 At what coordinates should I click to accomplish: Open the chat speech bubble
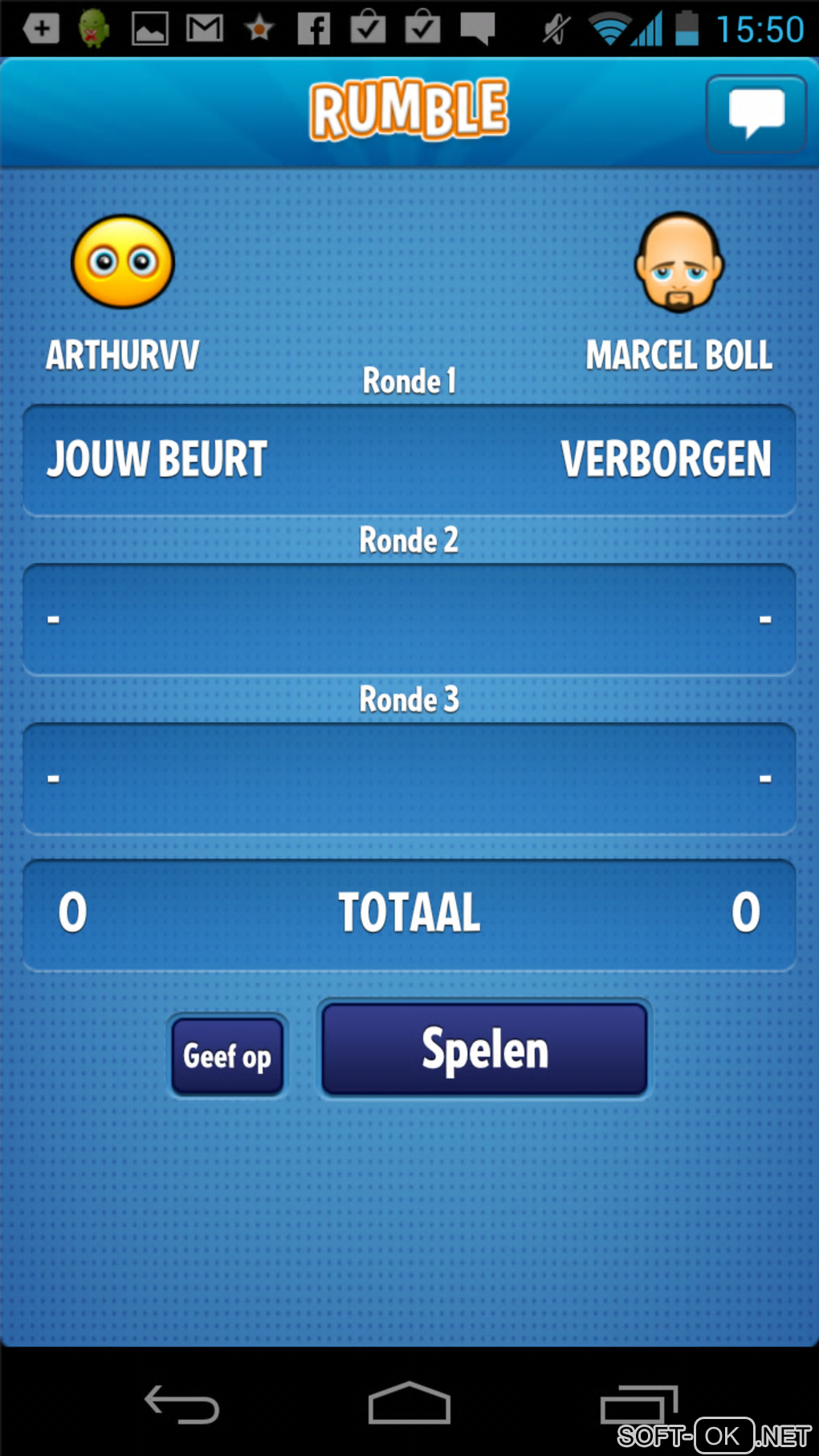[756, 114]
